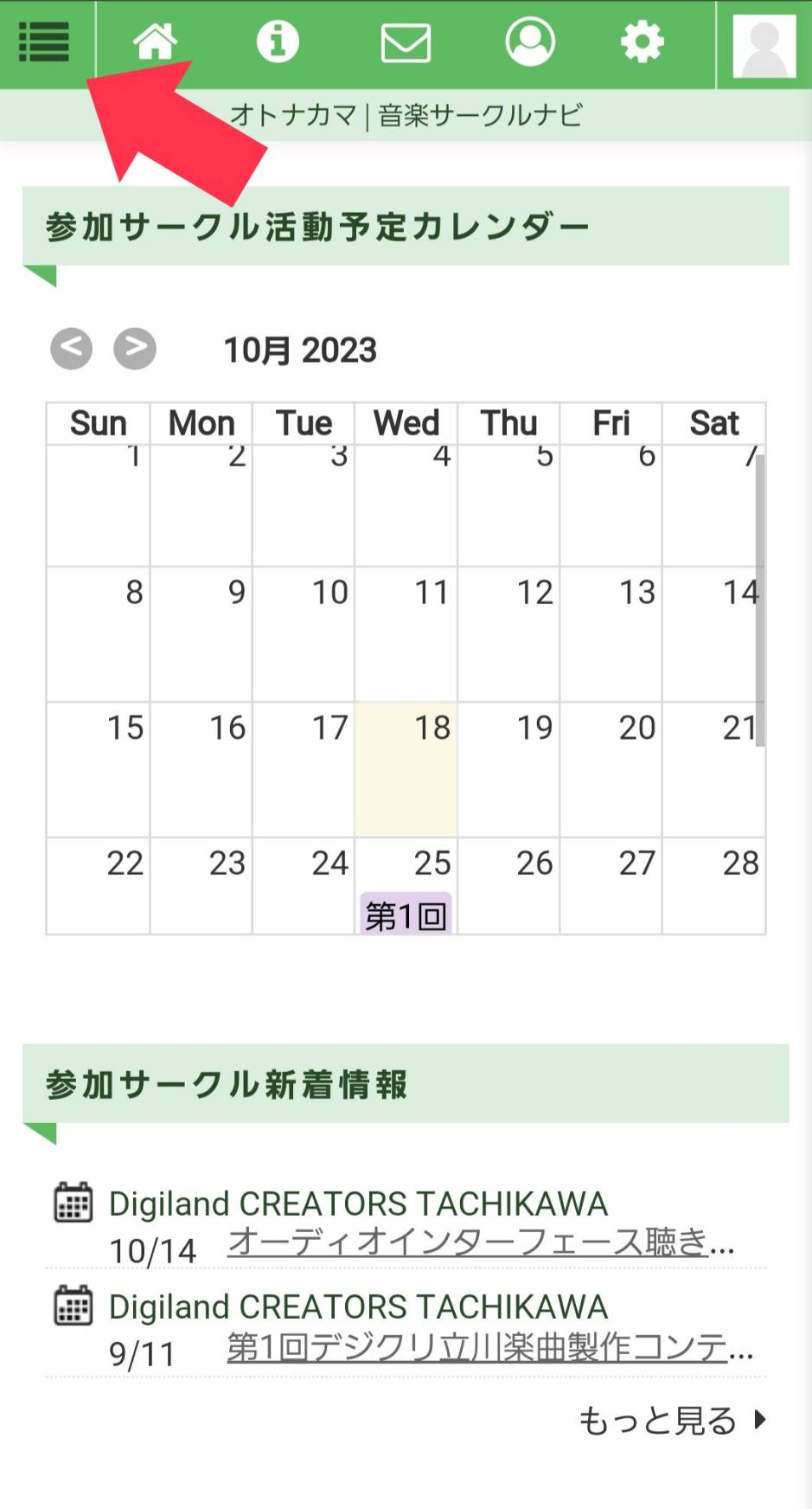
Task: Open the オーディオインターフェース聴き link
Action: tap(481, 1242)
